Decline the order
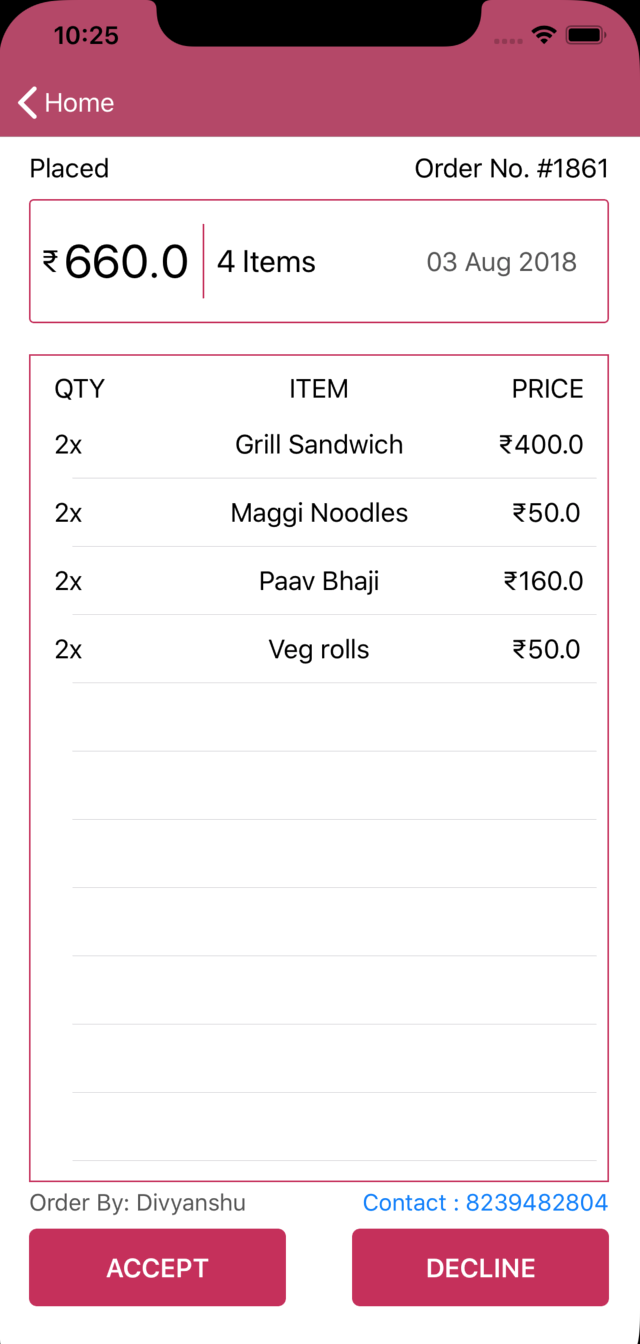This screenshot has width=640, height=1344. click(480, 1267)
